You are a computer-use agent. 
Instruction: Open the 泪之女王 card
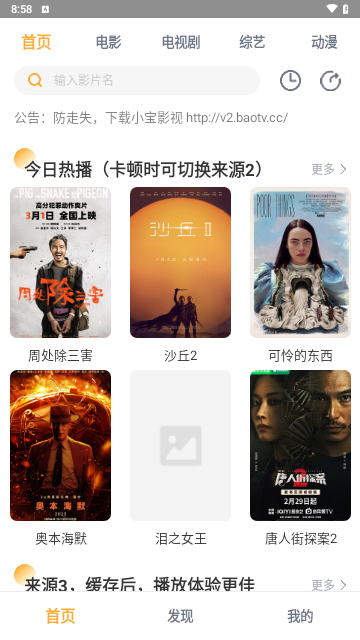click(x=180, y=445)
